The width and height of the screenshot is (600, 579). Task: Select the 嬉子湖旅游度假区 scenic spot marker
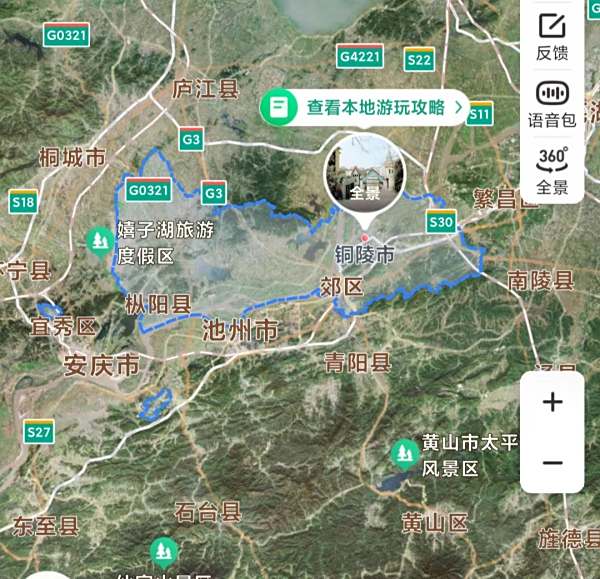click(x=99, y=240)
